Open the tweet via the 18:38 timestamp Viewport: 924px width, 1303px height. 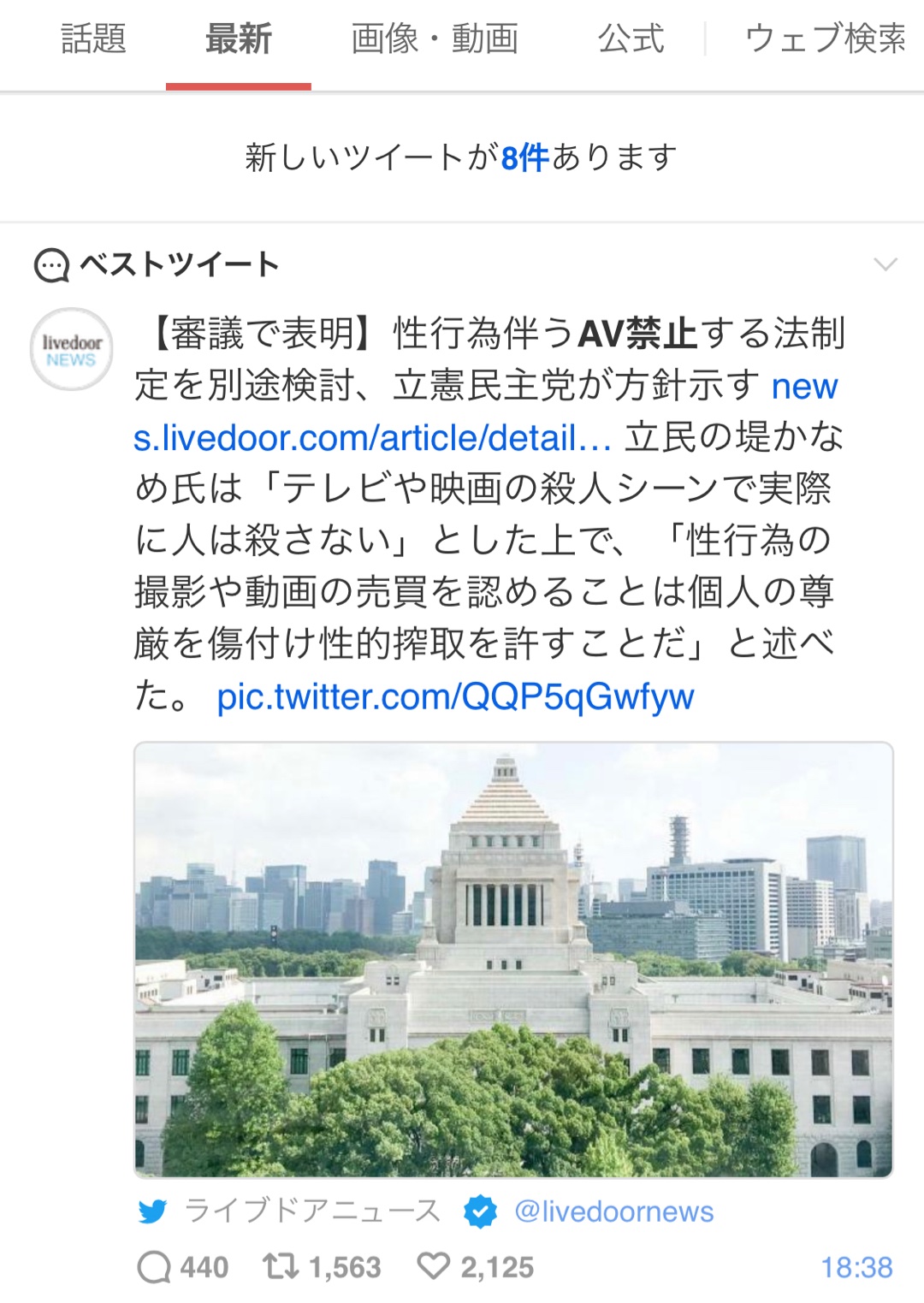click(x=856, y=1267)
